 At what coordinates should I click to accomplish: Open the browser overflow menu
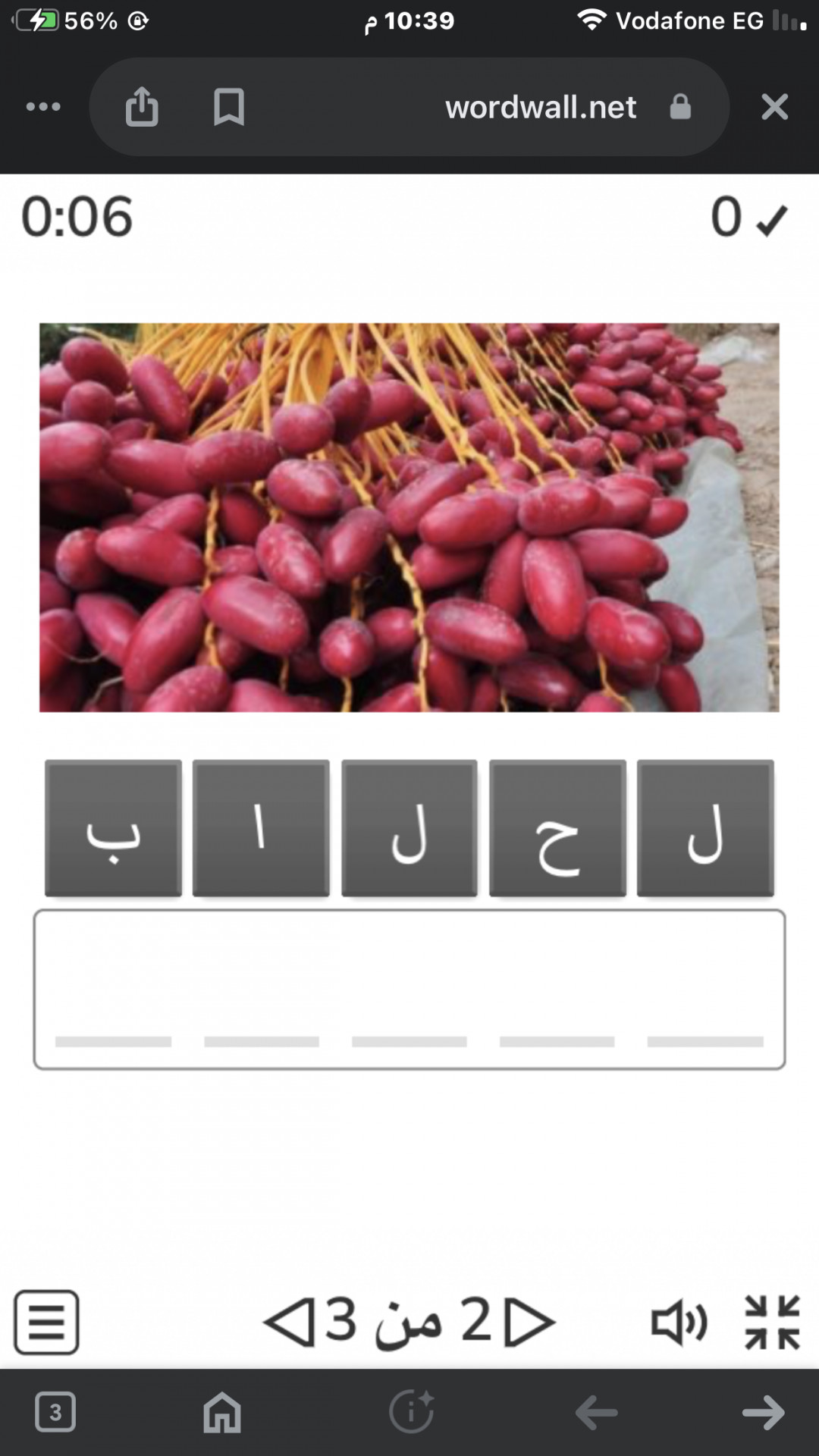click(x=43, y=107)
